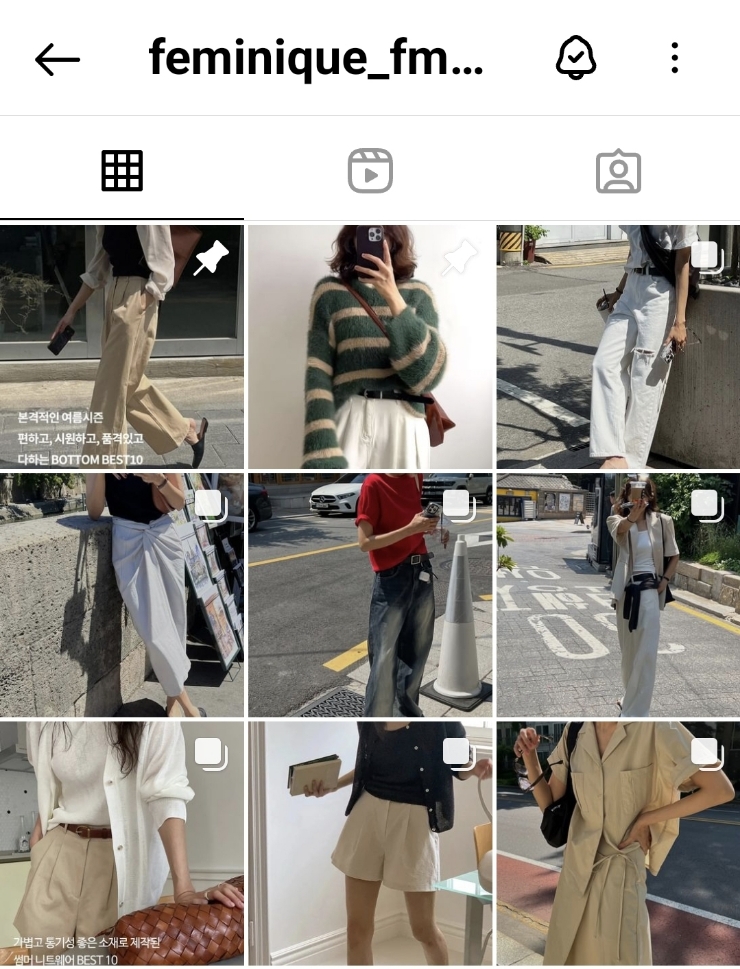The image size is (740, 969).
Task: Open the red t-shirt and jeans post
Action: pyautogui.click(x=370, y=595)
